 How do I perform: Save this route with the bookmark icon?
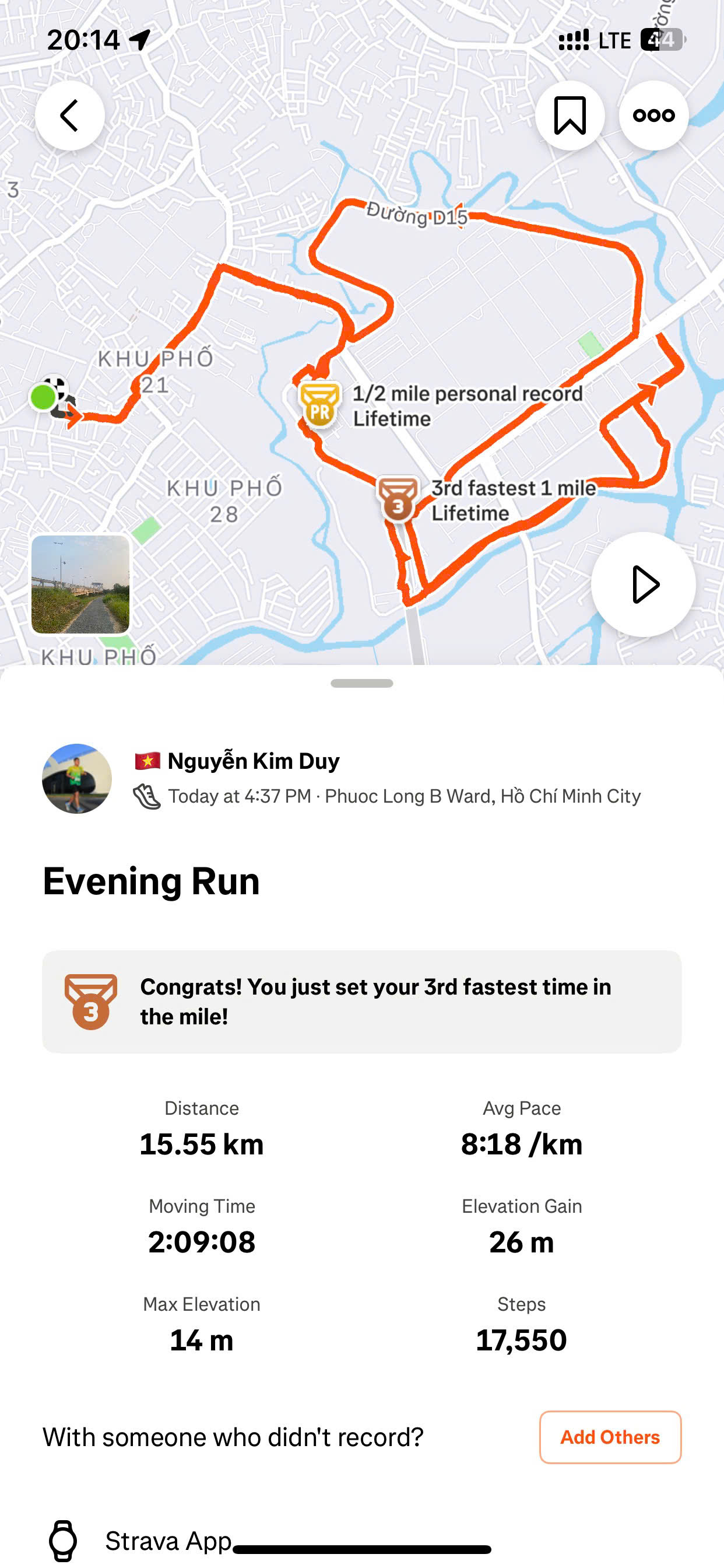coord(570,116)
